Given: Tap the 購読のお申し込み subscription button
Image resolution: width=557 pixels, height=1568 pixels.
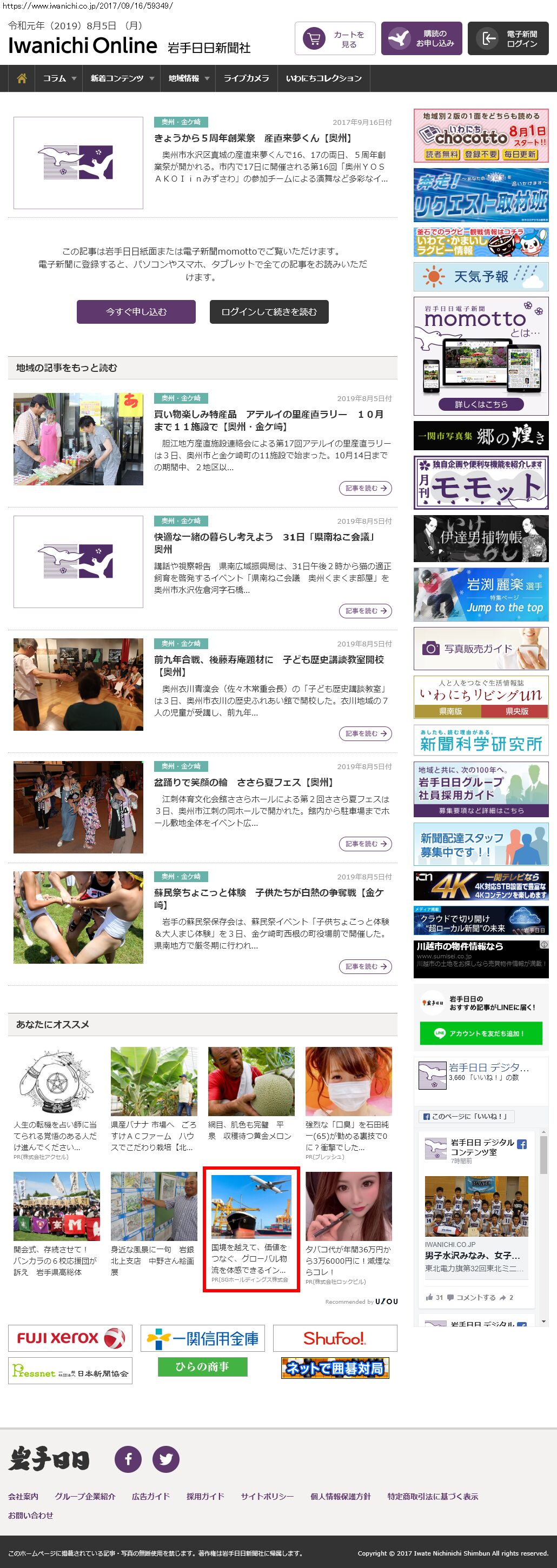Looking at the screenshot, I should tap(421, 39).
